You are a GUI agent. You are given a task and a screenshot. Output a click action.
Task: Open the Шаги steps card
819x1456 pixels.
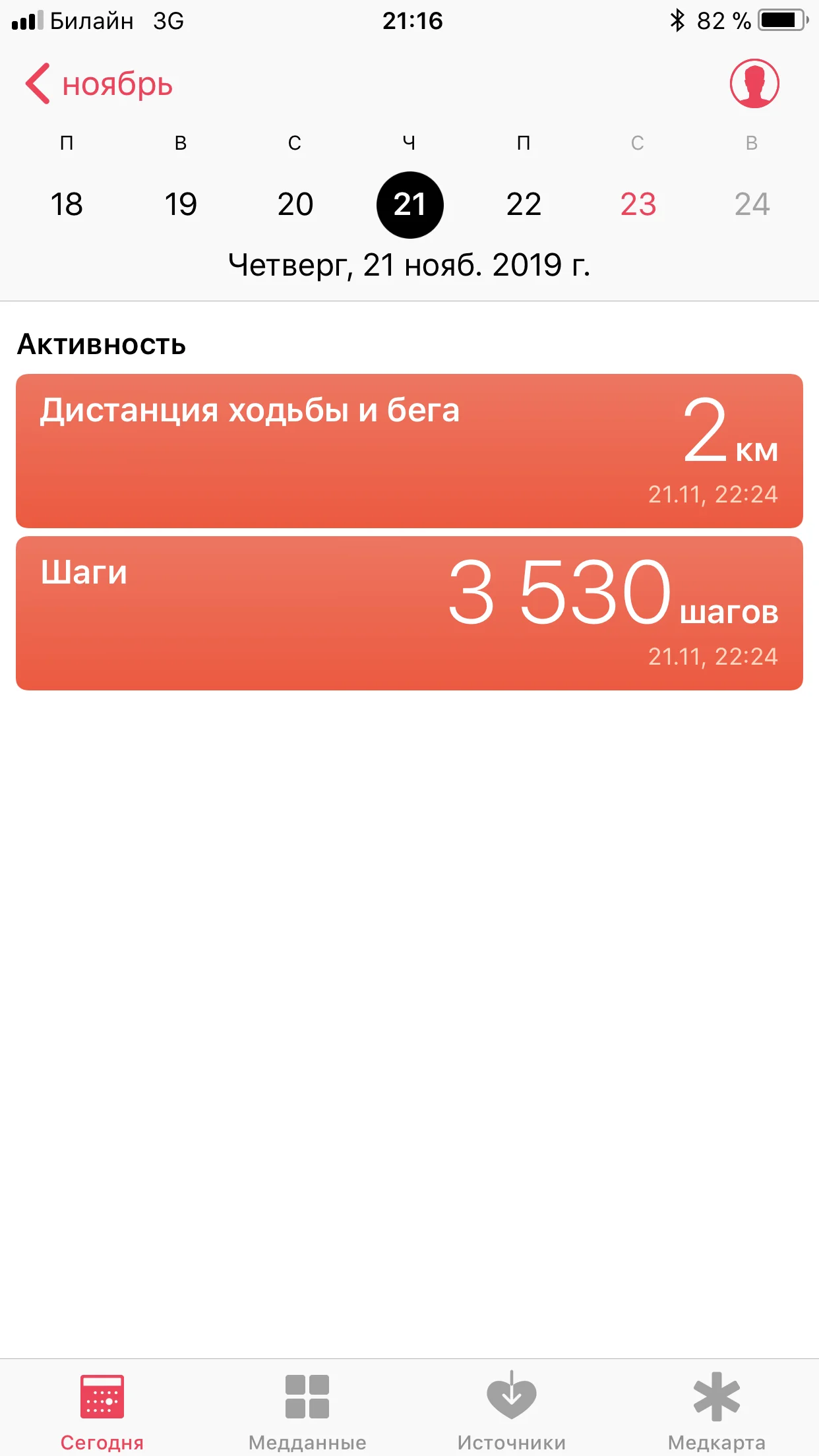pos(409,613)
